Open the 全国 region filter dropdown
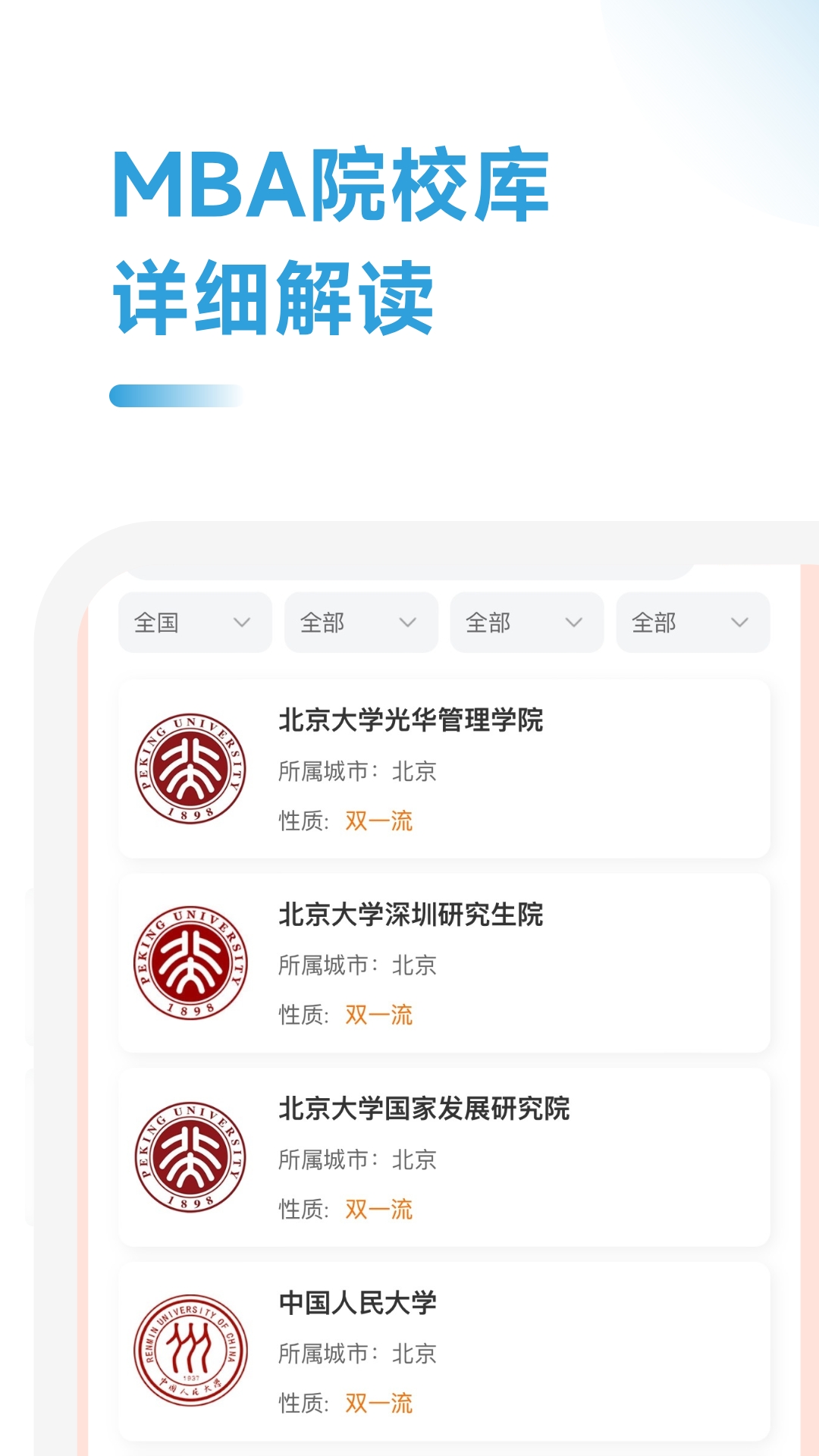819x1456 pixels. [x=194, y=623]
